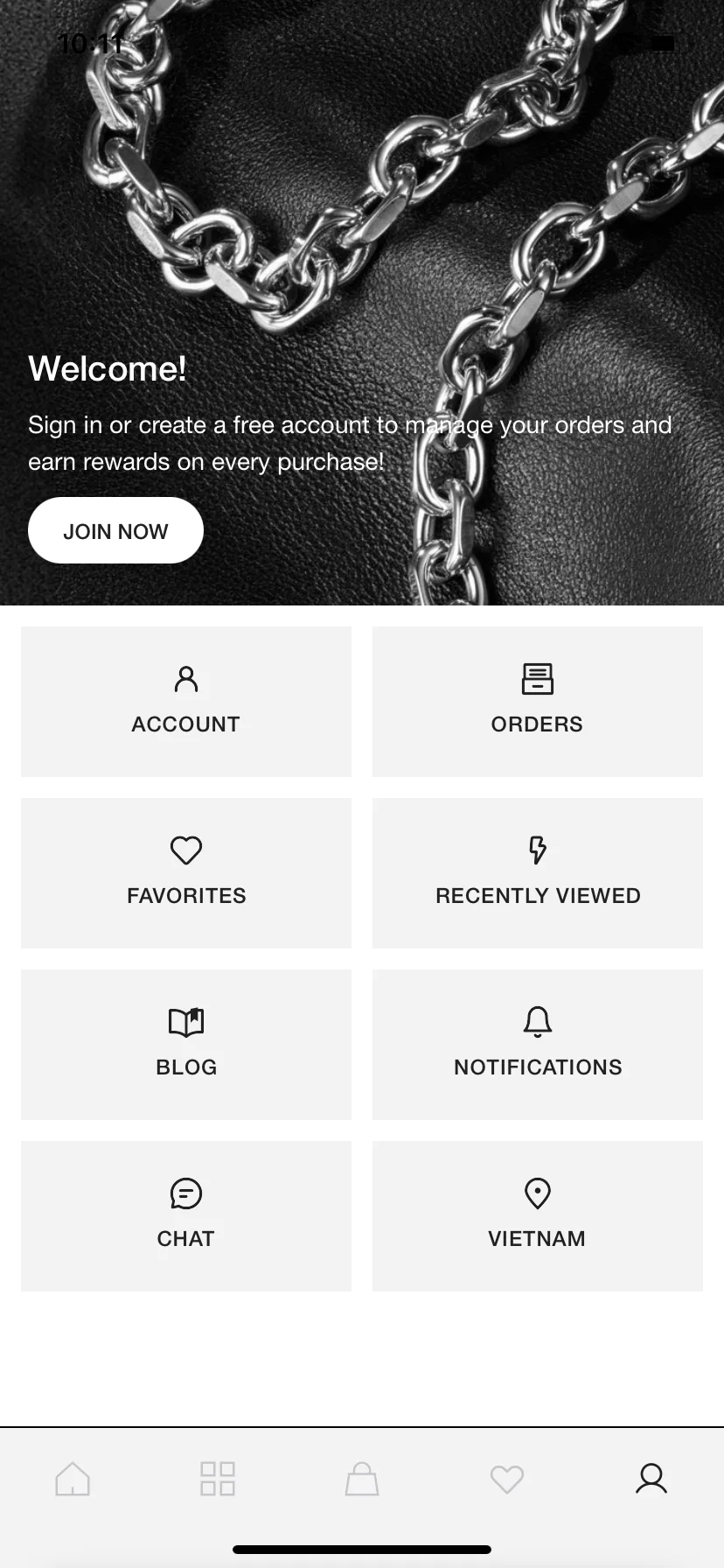Image resolution: width=724 pixels, height=1568 pixels.
Task: Switch to the categories grid tab
Action: point(218,1479)
